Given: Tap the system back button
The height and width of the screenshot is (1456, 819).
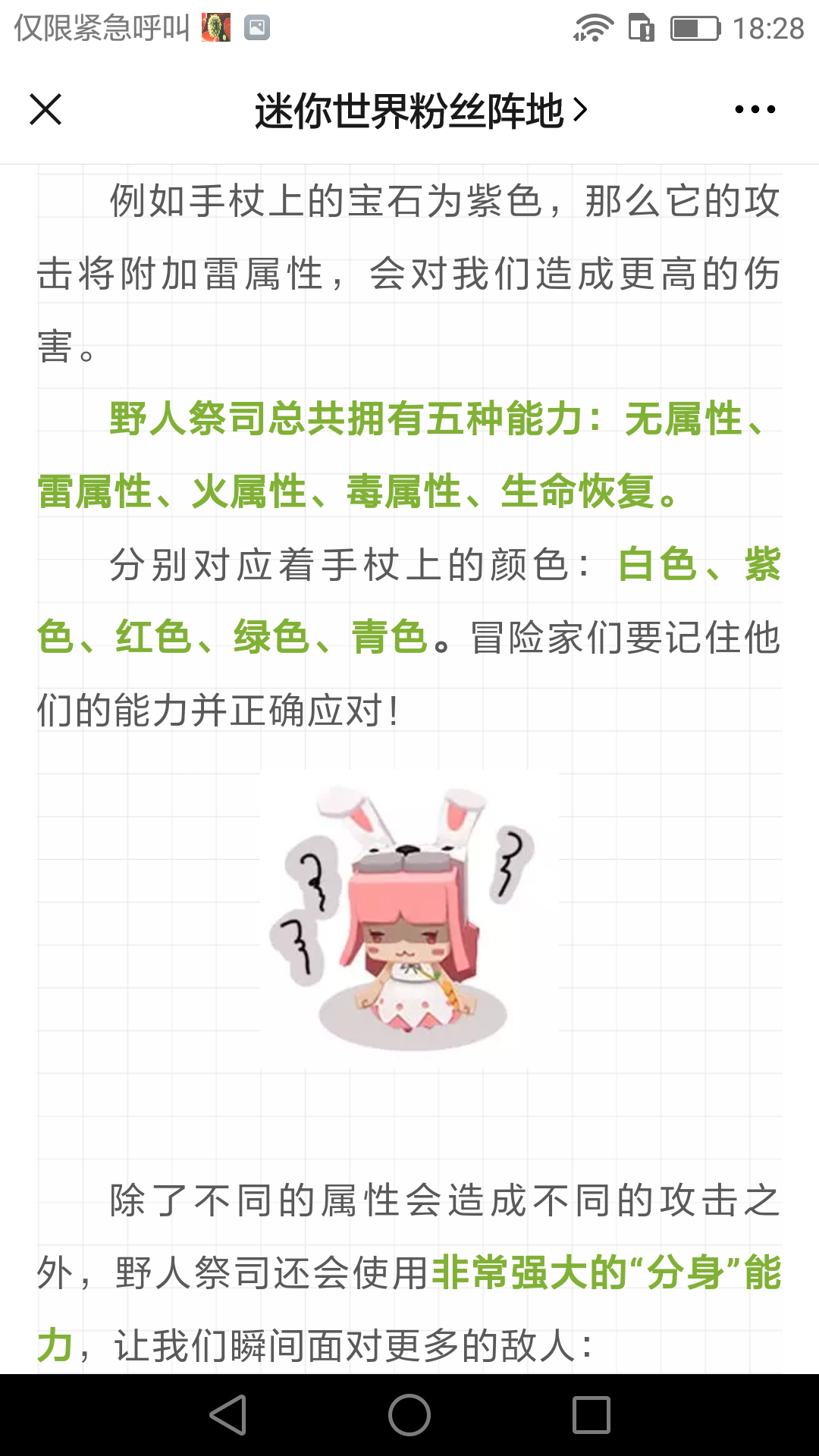Looking at the screenshot, I should (x=228, y=1415).
